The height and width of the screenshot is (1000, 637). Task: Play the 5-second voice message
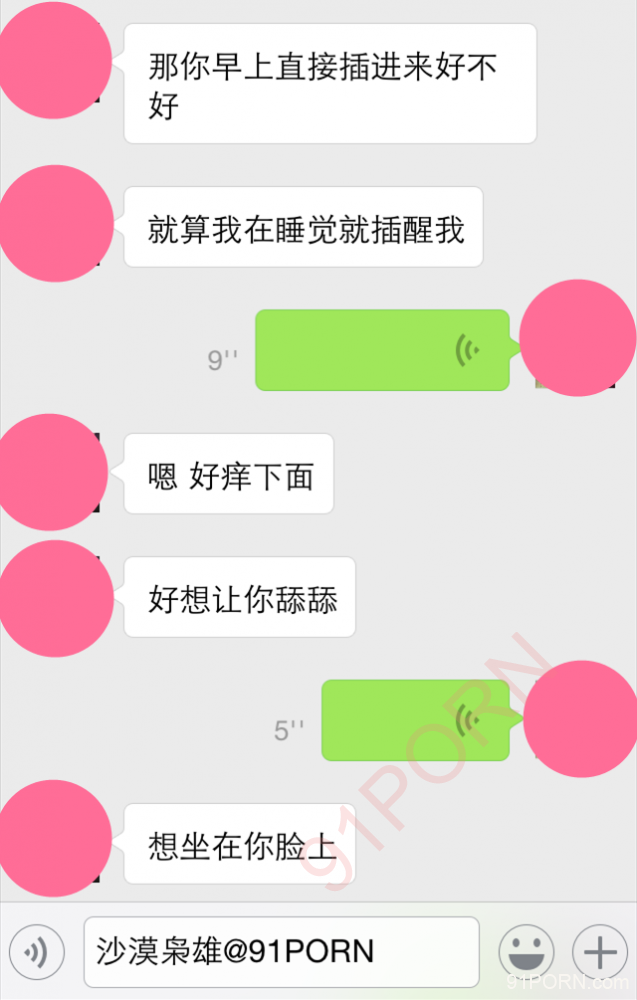pyautogui.click(x=415, y=720)
